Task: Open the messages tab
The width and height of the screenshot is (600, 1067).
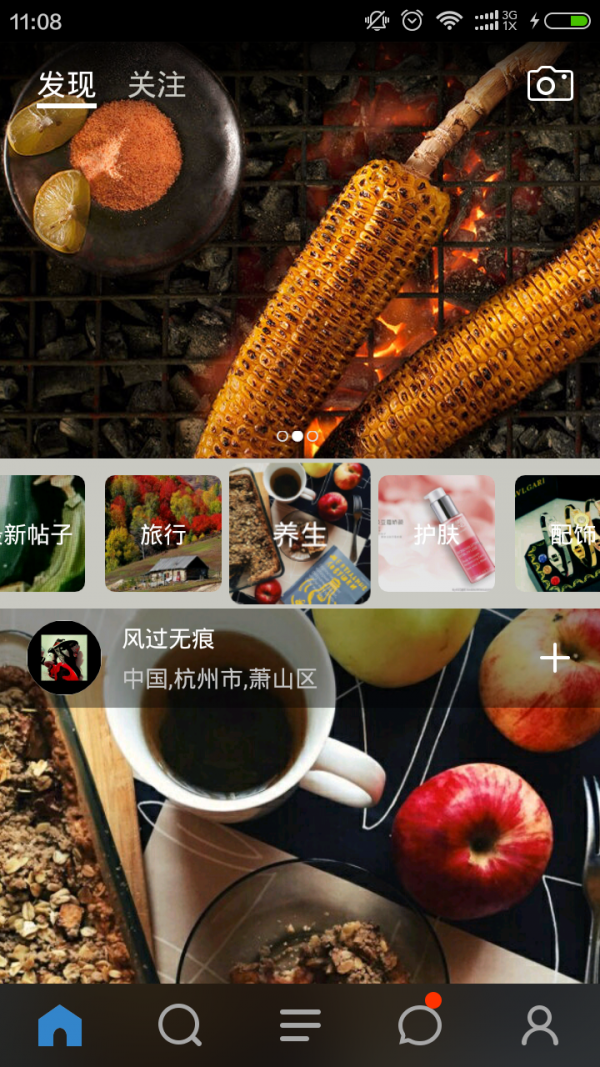Action: click(420, 1025)
